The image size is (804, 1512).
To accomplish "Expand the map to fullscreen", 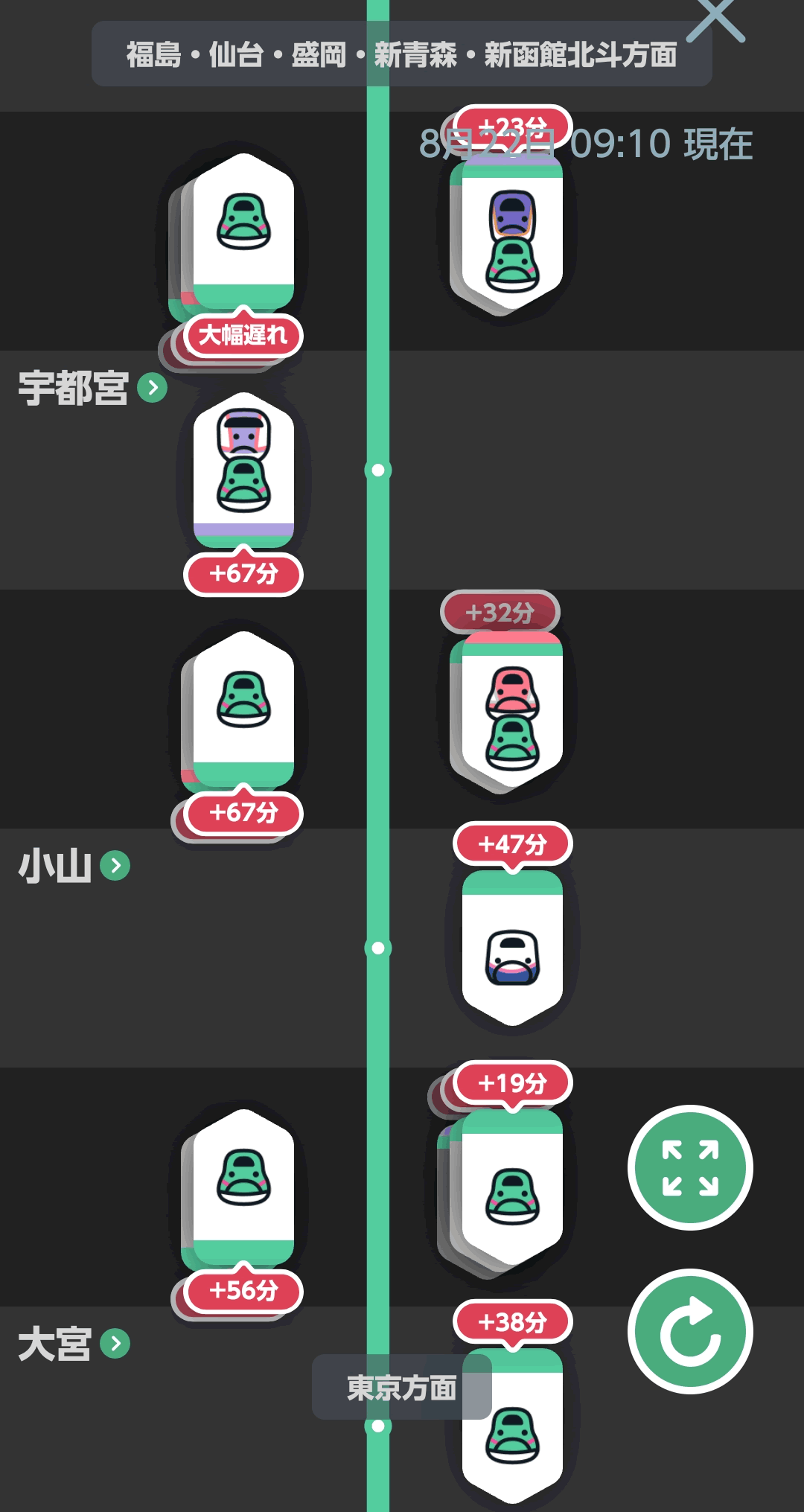I will [690, 1168].
